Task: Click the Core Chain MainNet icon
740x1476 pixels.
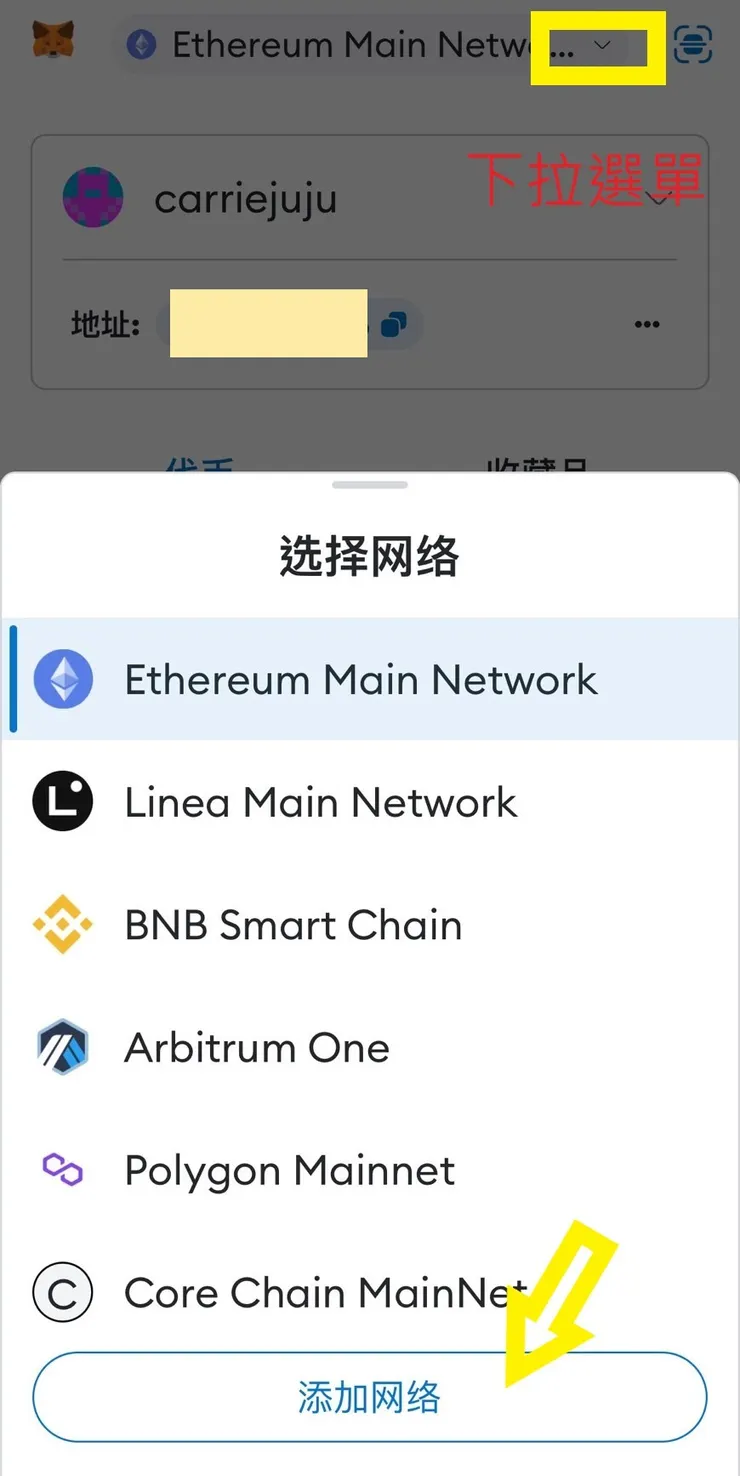Action: (62, 1292)
